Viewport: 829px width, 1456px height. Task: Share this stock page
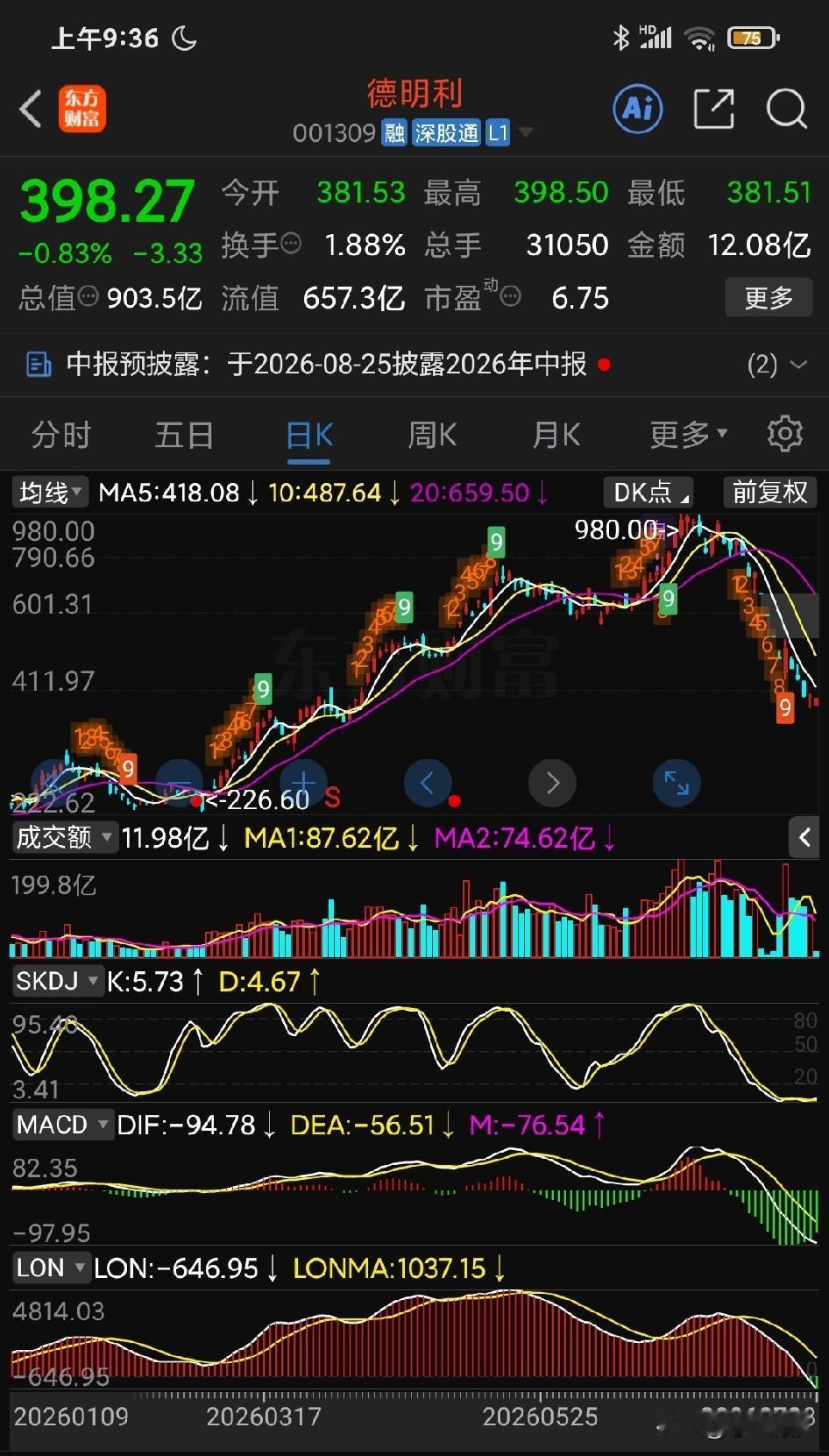click(x=713, y=110)
